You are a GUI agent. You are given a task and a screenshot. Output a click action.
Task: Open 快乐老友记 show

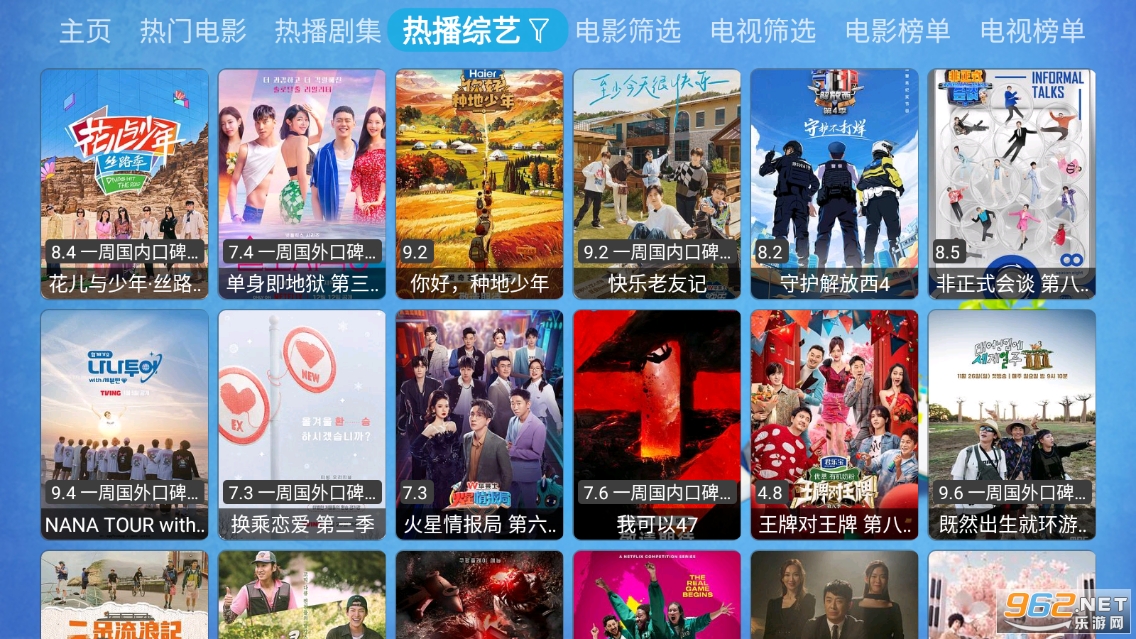[657, 183]
